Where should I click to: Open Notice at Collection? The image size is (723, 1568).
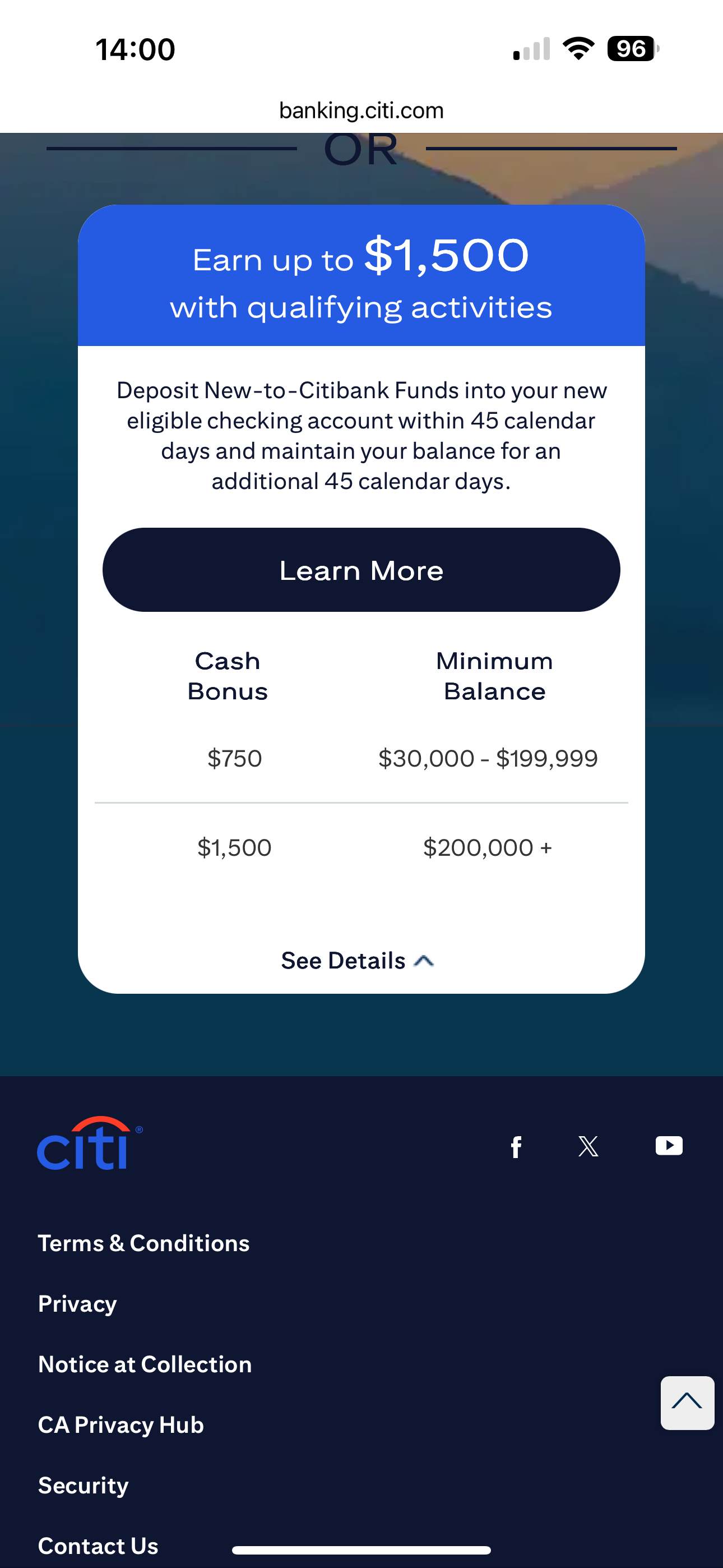tap(145, 1364)
